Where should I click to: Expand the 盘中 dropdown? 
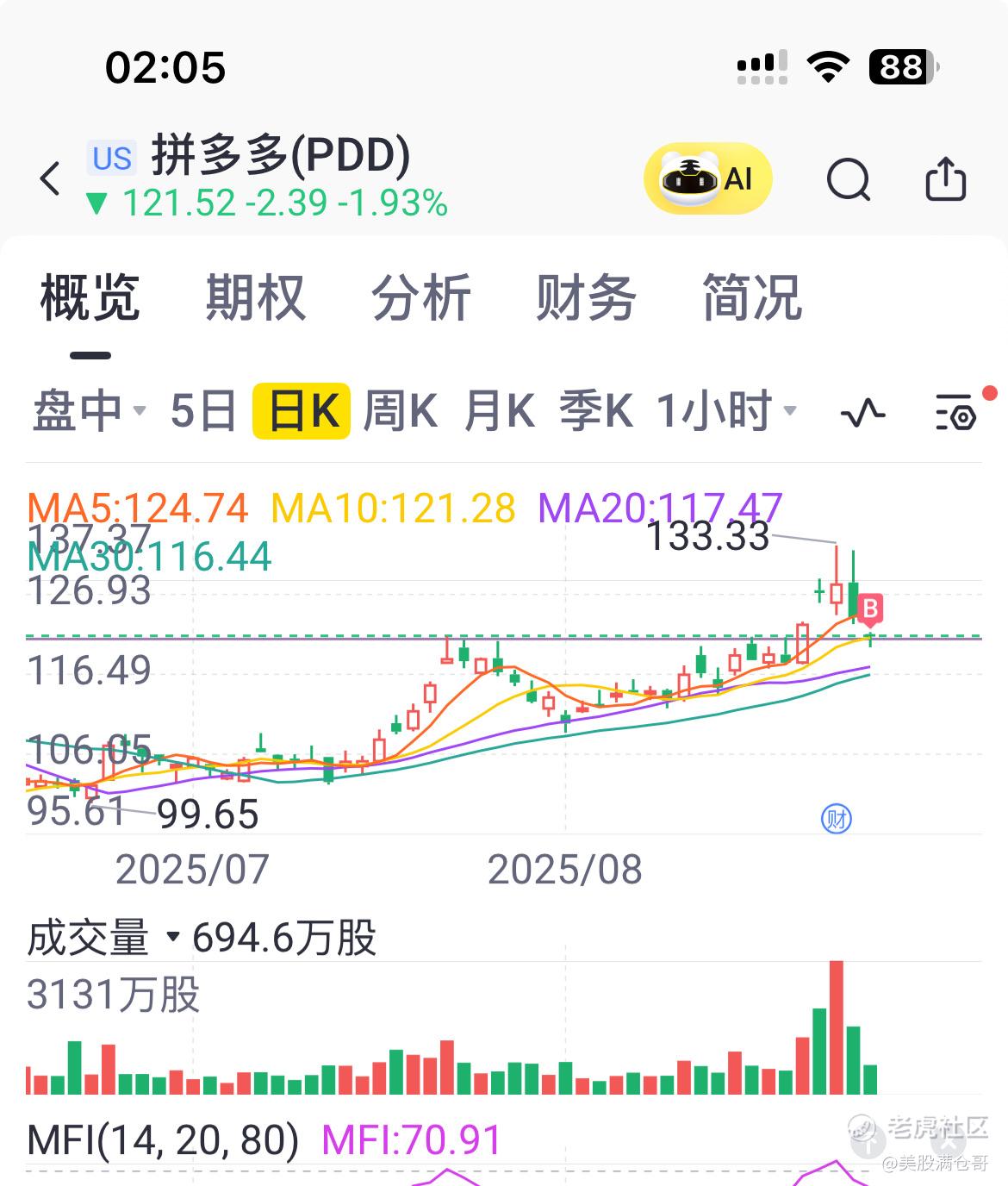click(89, 411)
